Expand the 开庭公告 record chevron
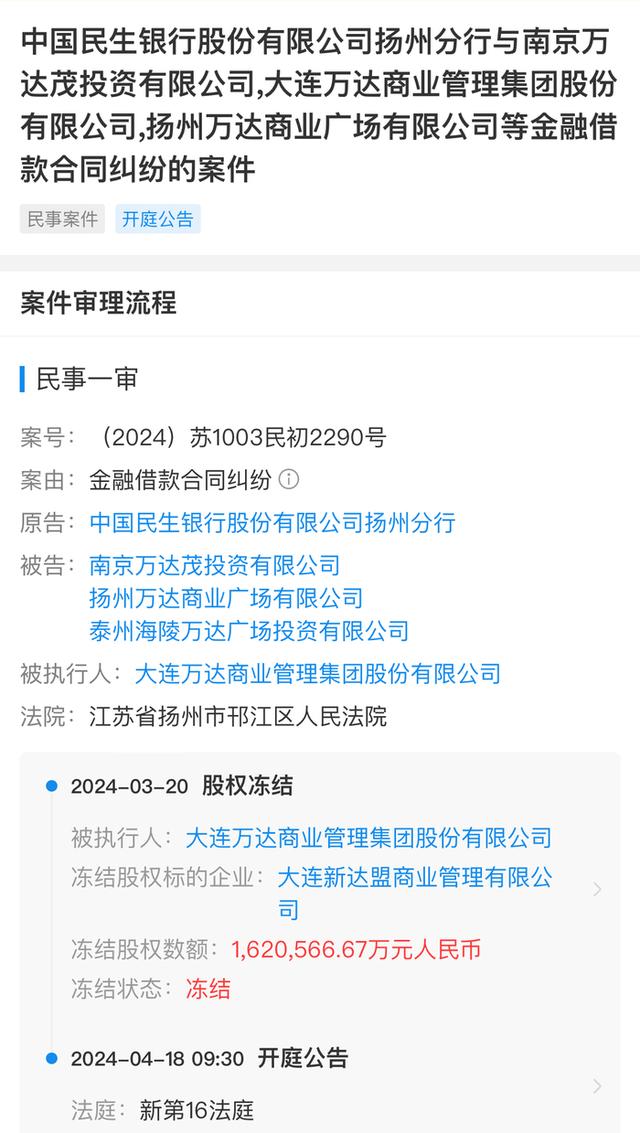Viewport: 640px width, 1133px height. 597,1086
